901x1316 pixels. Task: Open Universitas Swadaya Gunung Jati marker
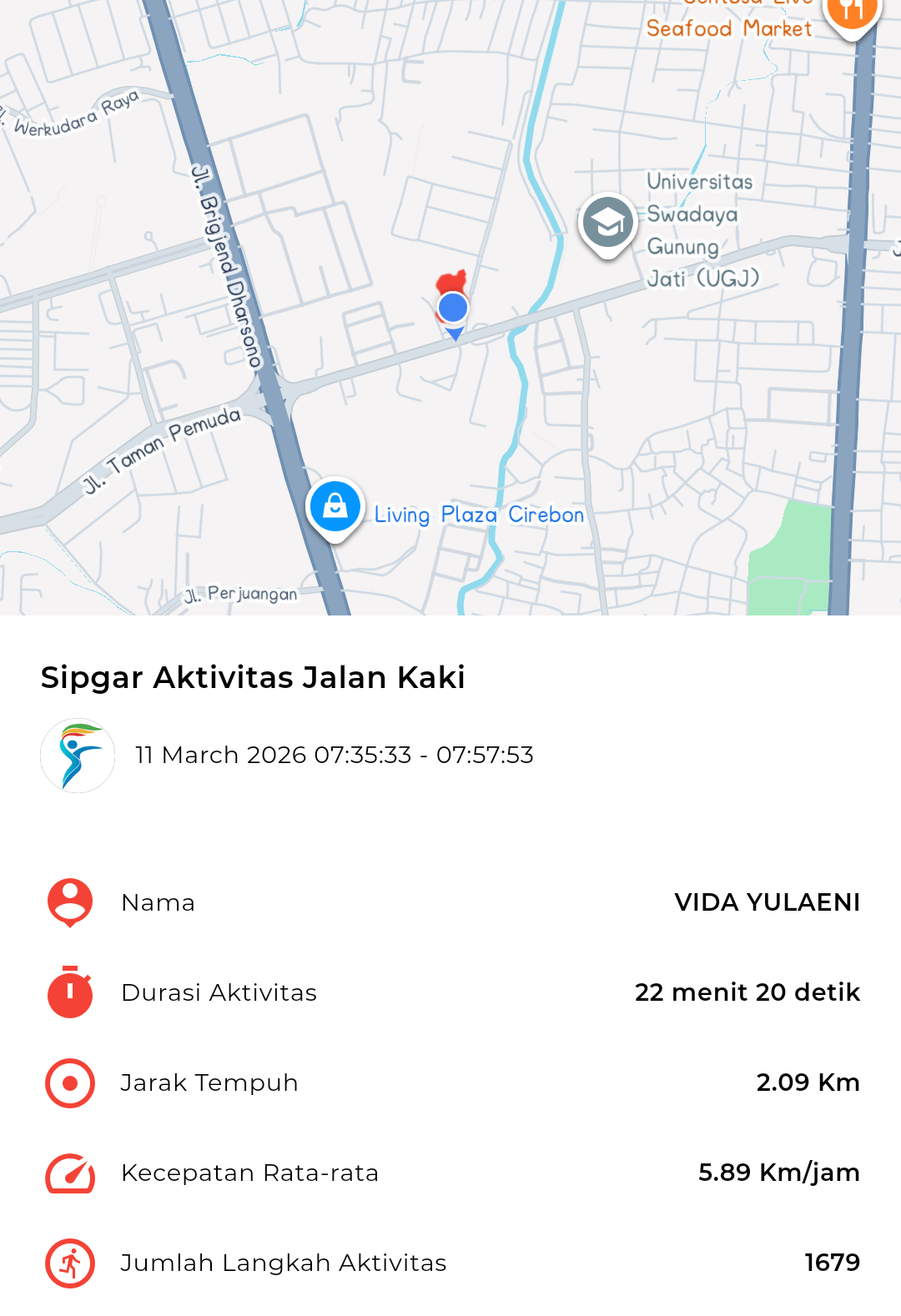[607, 223]
